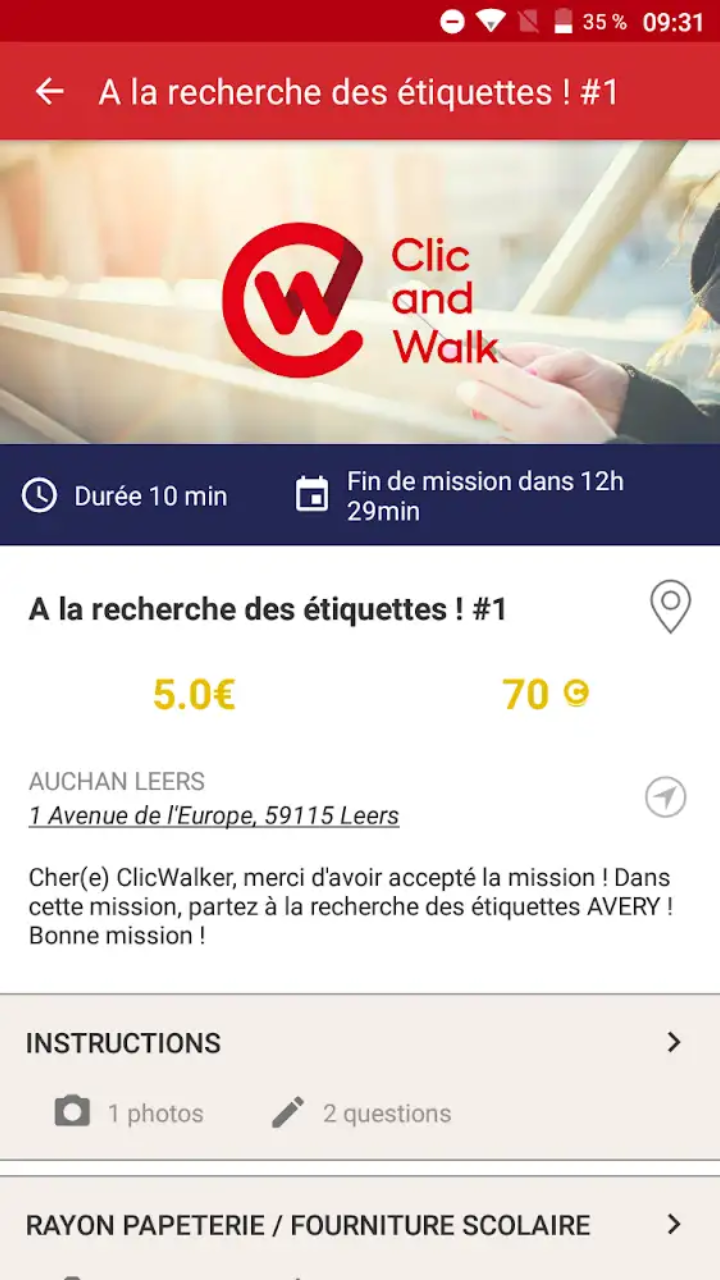Open the 1 Avenue de l'Europe address link

coord(214,816)
